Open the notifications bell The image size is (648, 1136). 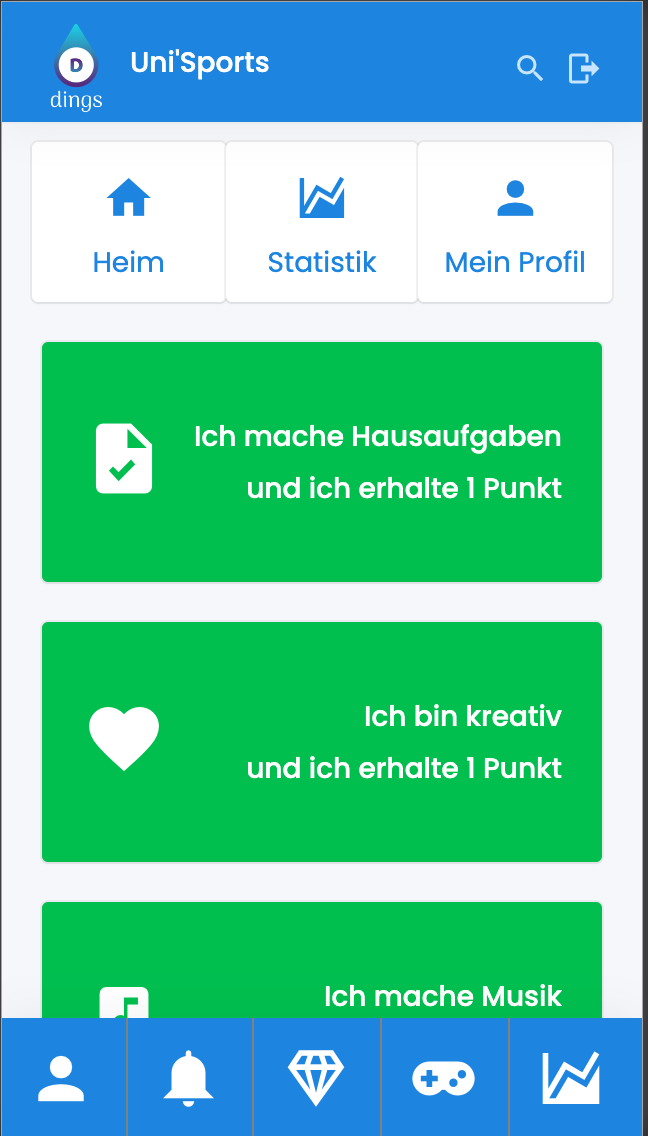(x=189, y=1078)
